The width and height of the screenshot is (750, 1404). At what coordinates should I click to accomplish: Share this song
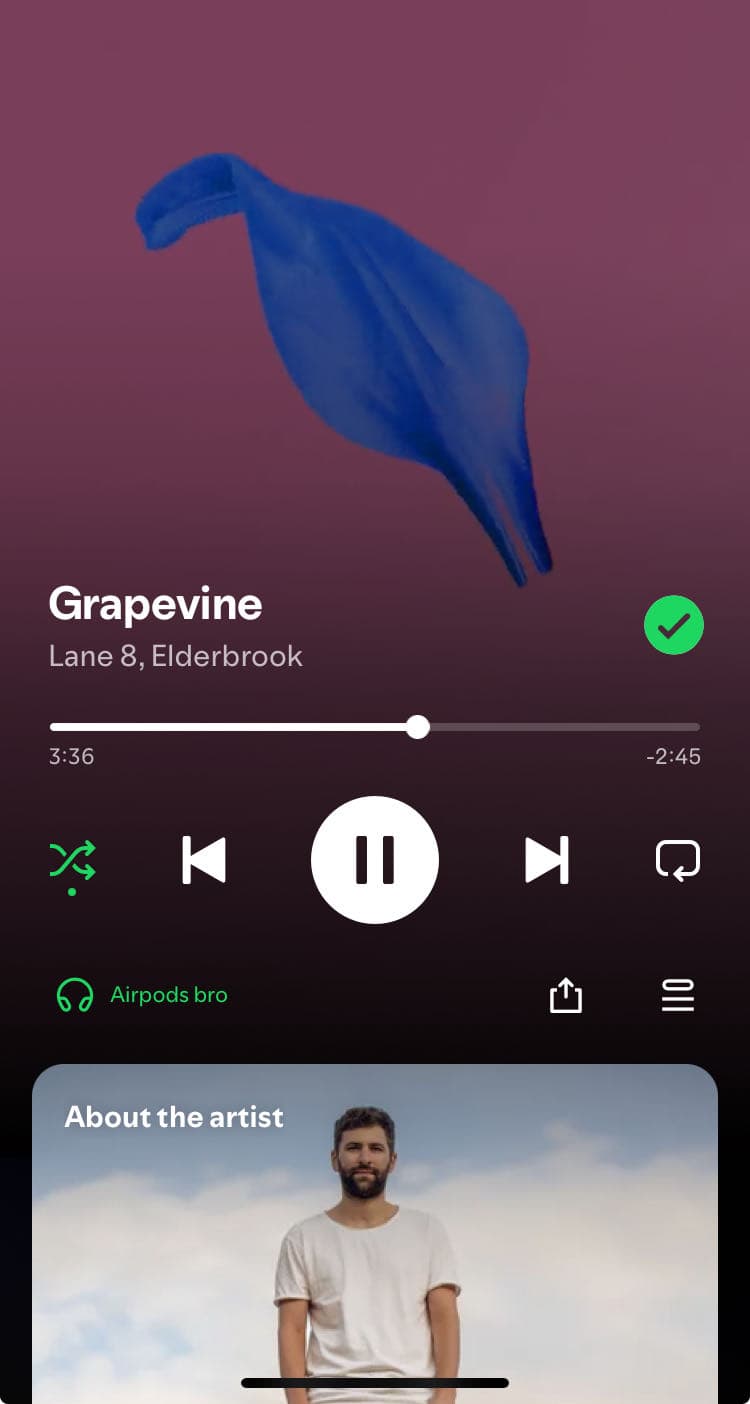point(566,995)
